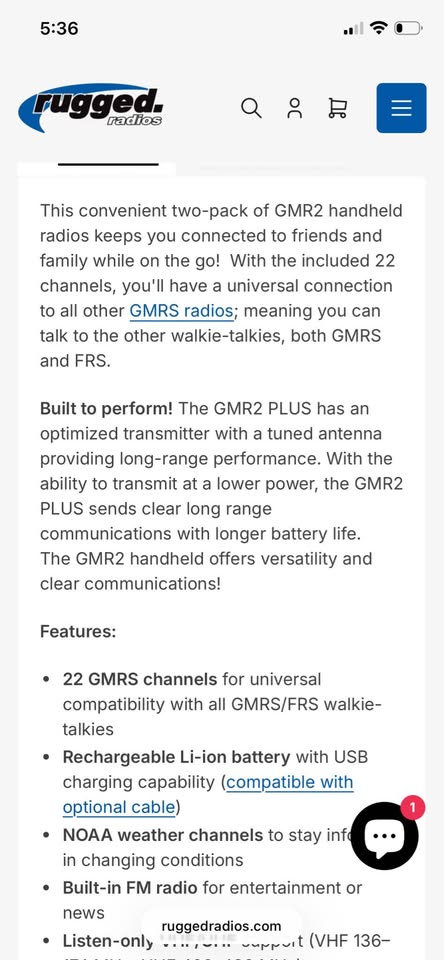
Task: Open the compatible with optional cable link
Action: coord(208,795)
